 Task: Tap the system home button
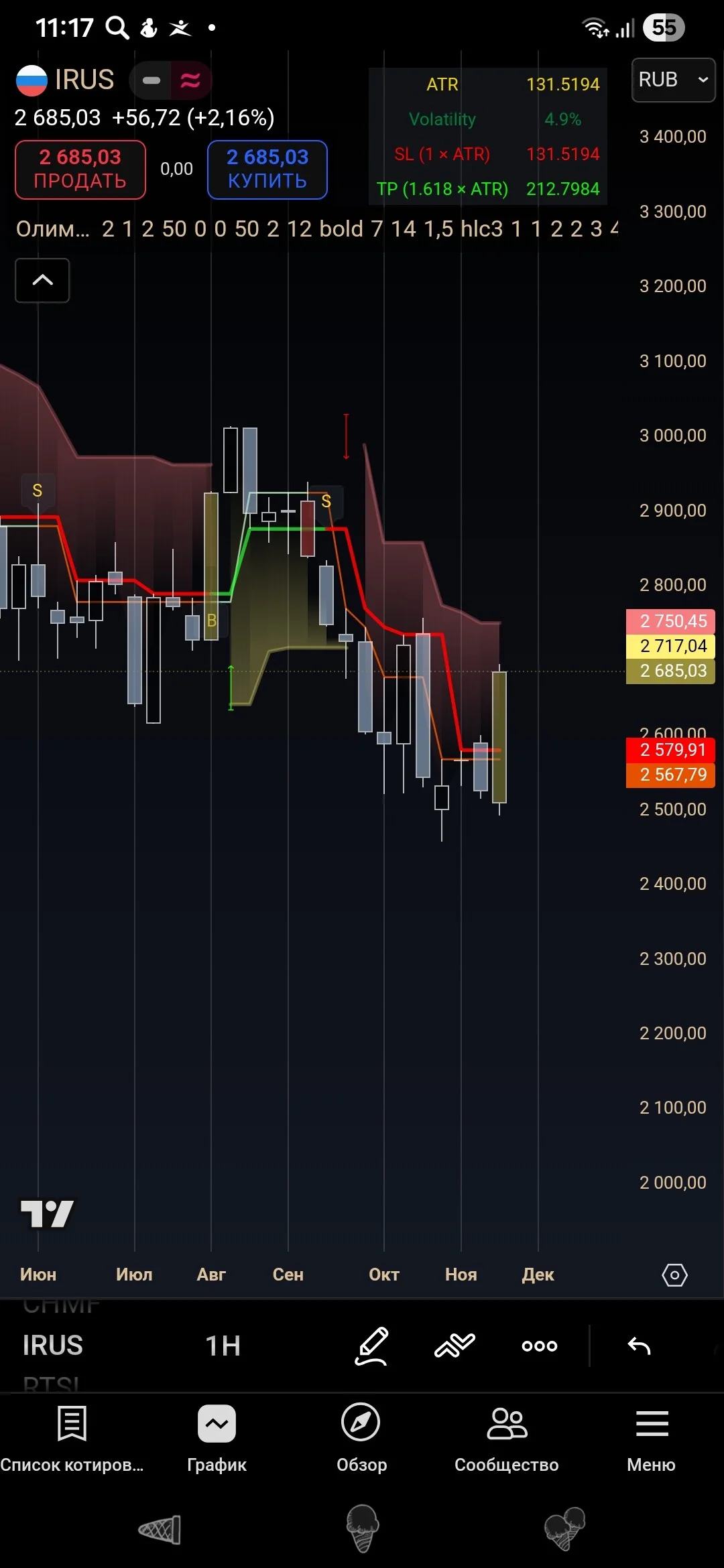(362, 1528)
